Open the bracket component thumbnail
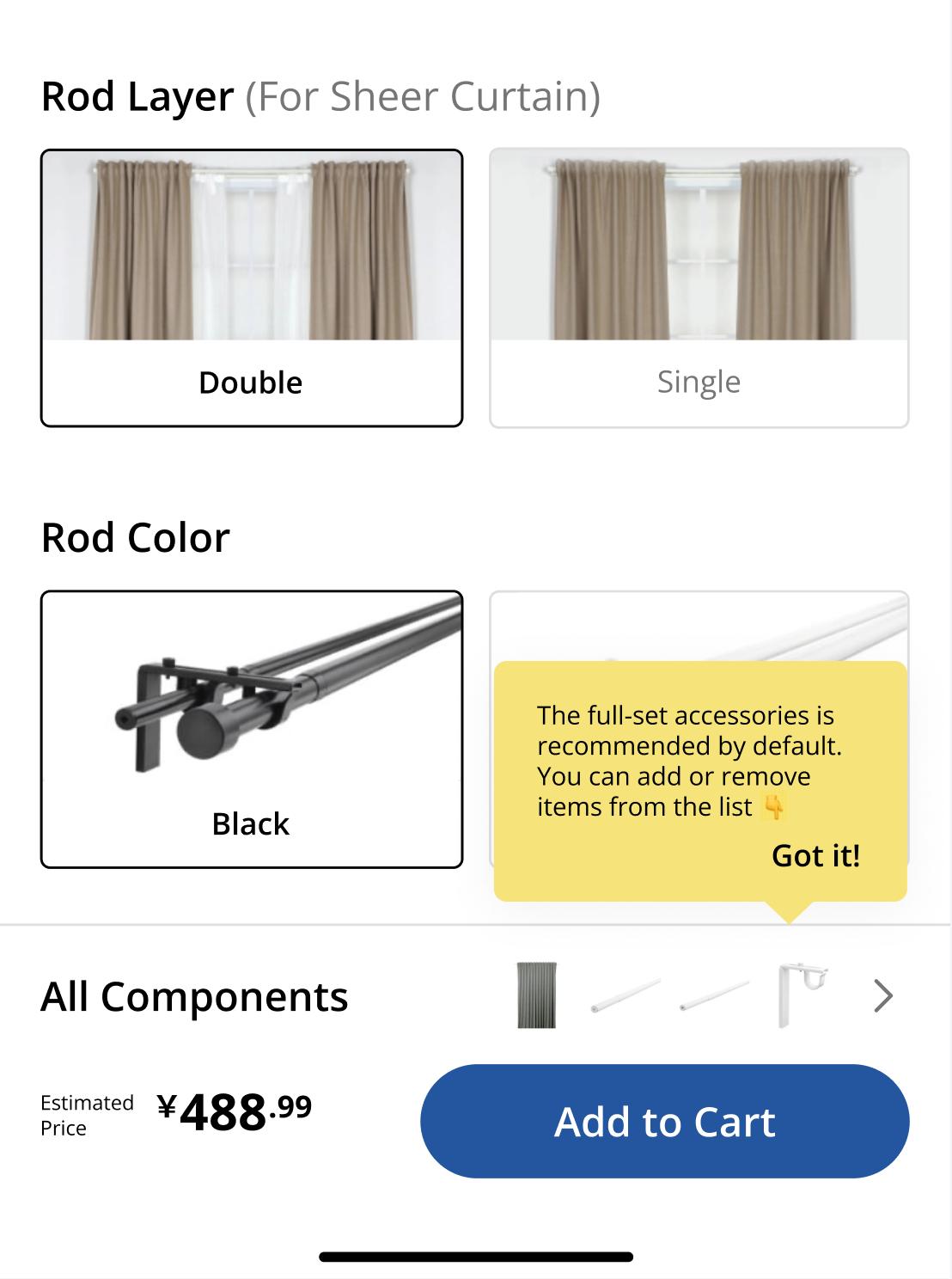Viewport: 952px width, 1279px height. click(x=802, y=995)
